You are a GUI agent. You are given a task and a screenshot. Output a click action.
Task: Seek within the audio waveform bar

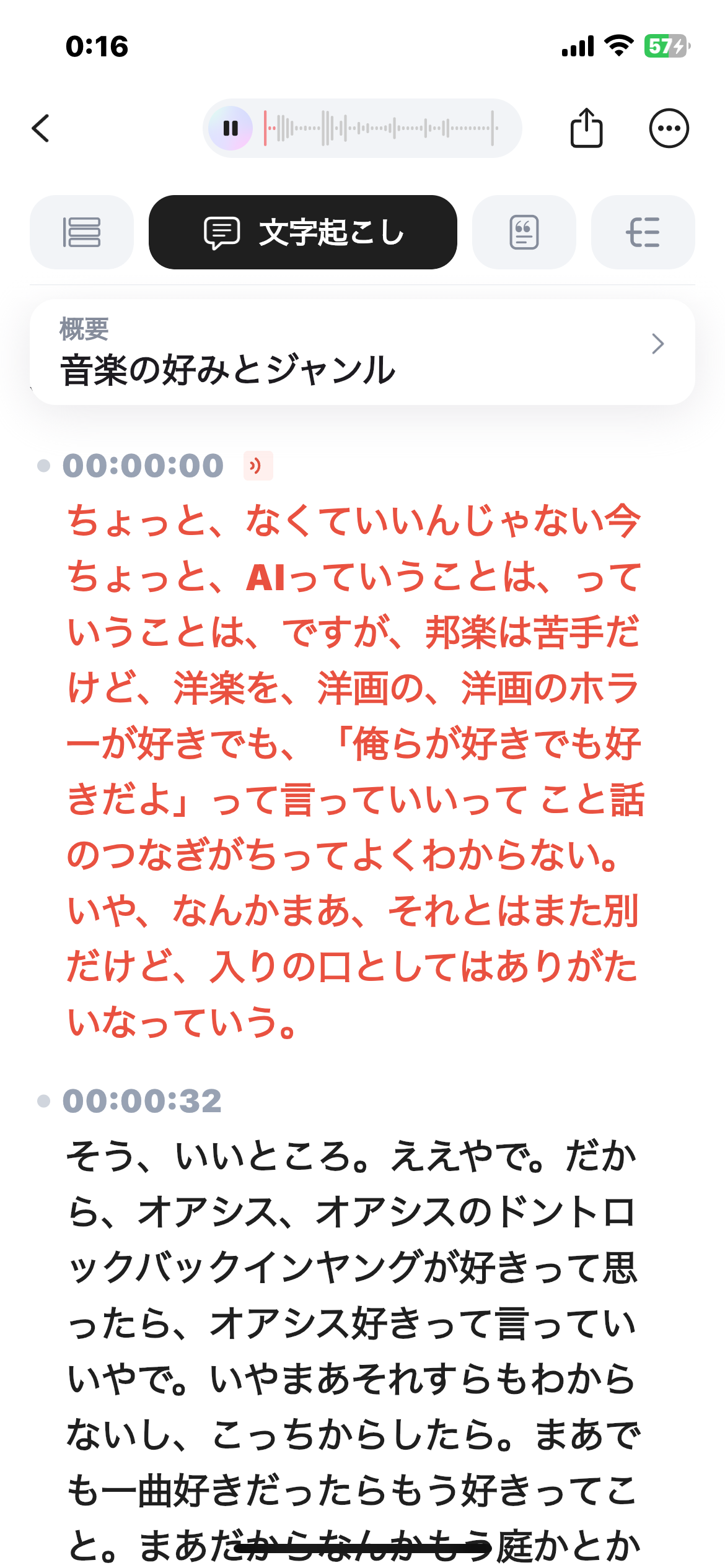pyautogui.click(x=381, y=128)
